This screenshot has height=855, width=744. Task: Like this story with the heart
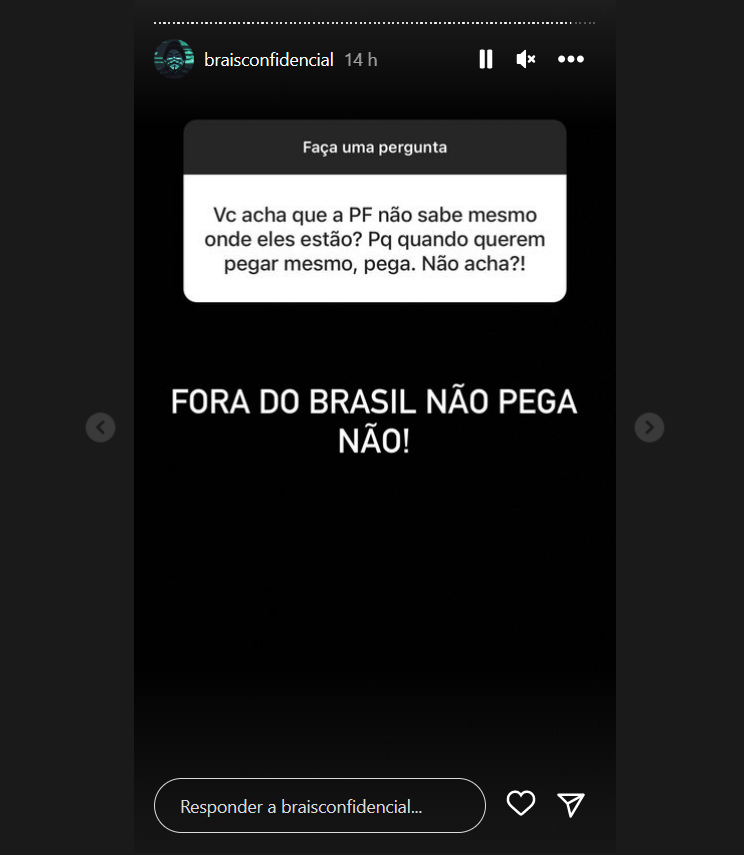(x=521, y=803)
